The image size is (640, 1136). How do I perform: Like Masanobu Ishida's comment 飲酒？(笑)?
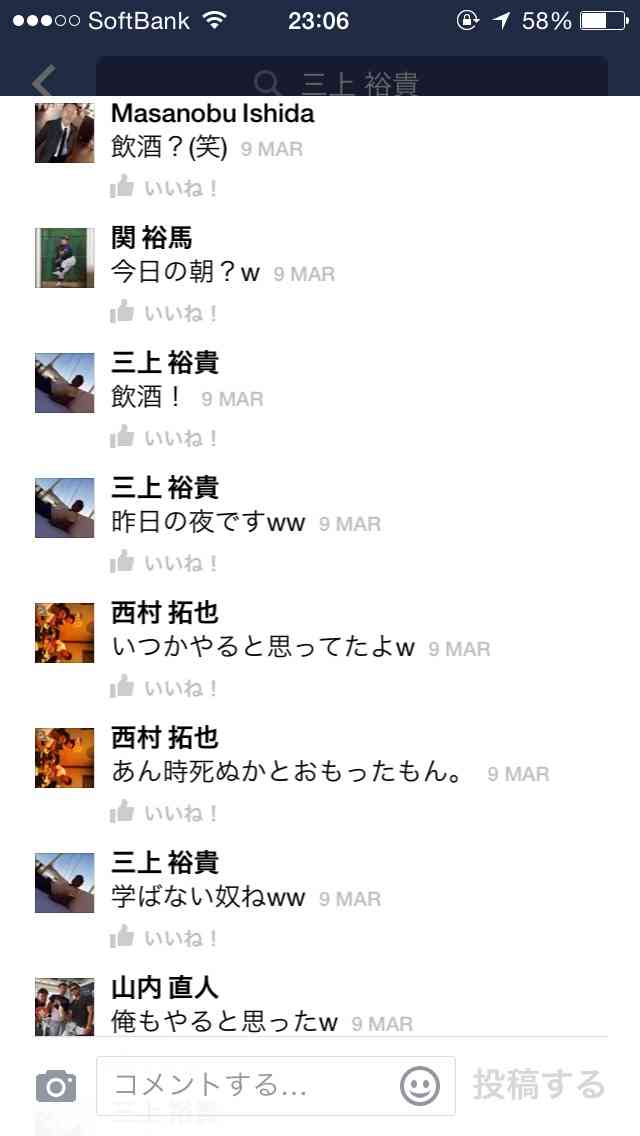tap(164, 188)
